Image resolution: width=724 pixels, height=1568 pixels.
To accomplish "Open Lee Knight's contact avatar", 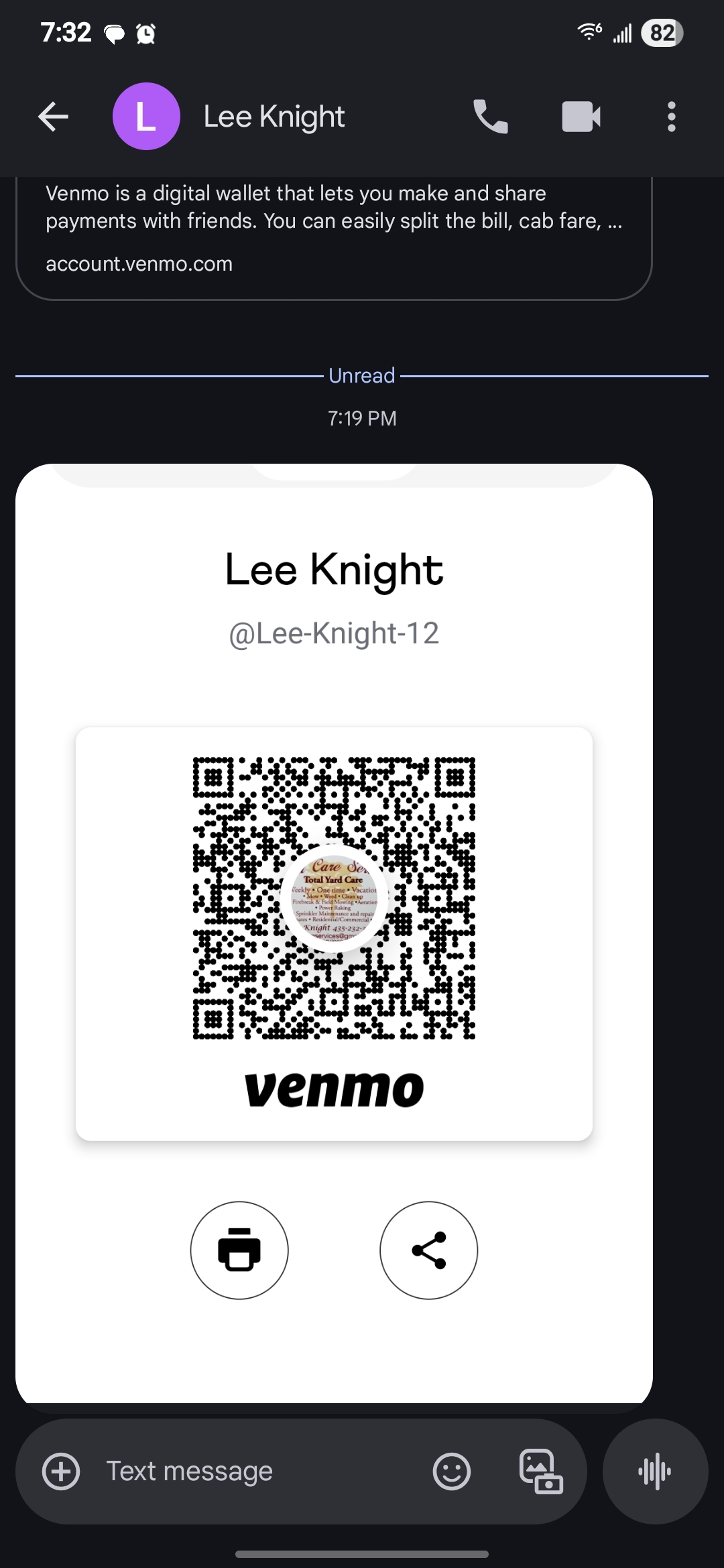I will (x=146, y=117).
